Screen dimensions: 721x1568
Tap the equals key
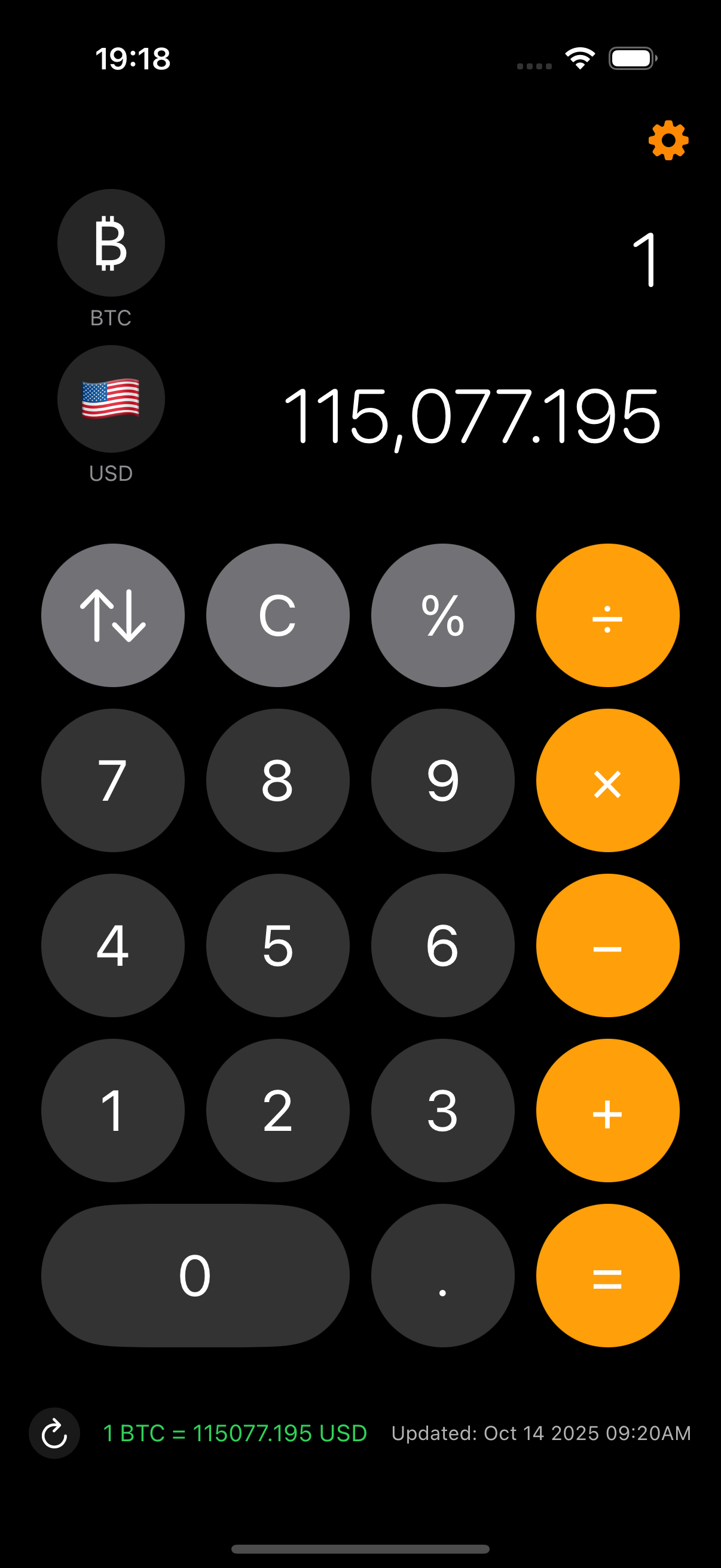(607, 1275)
